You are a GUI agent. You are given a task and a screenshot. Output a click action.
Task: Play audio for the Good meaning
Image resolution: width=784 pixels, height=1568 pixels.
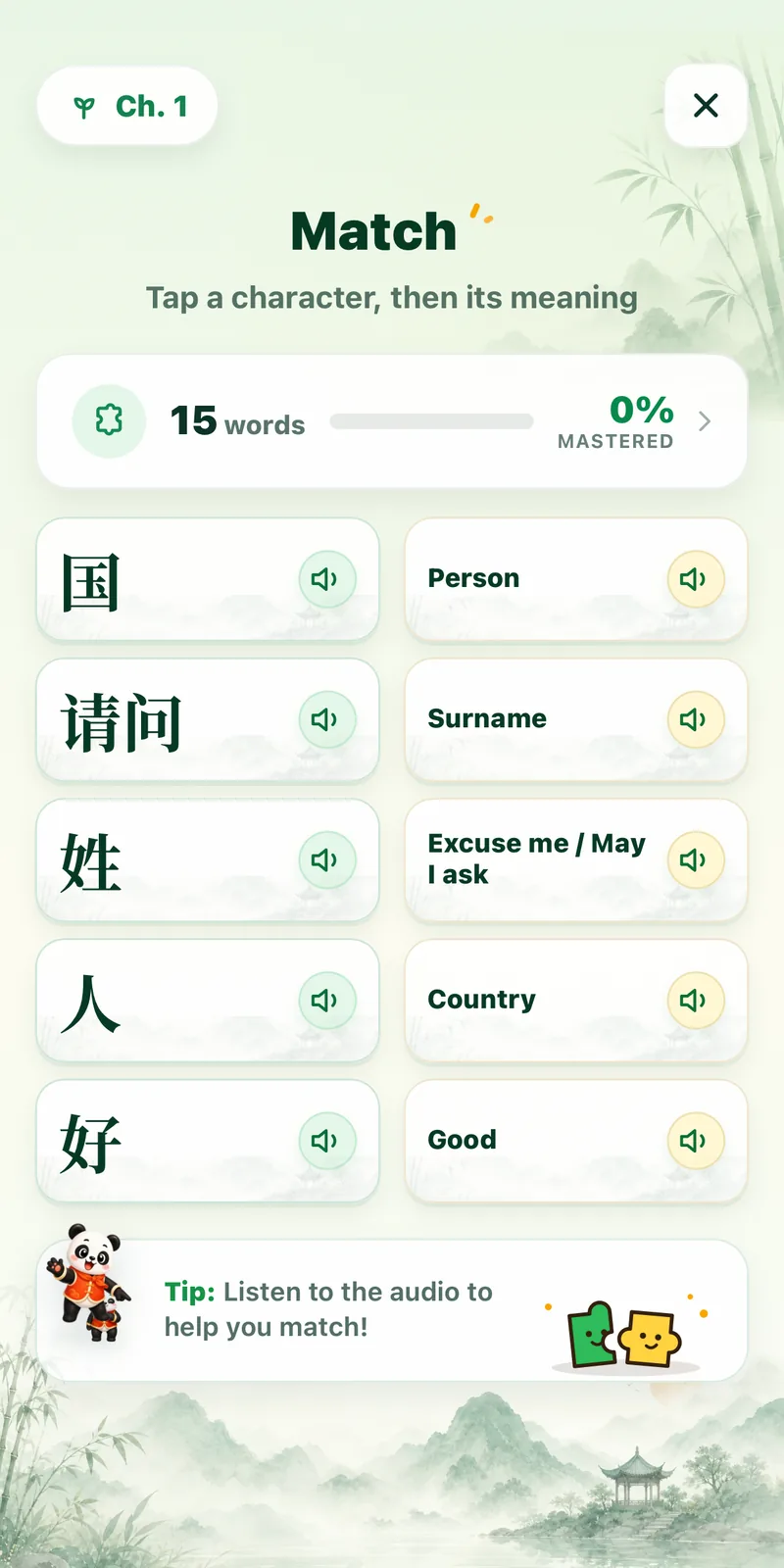tap(695, 1140)
